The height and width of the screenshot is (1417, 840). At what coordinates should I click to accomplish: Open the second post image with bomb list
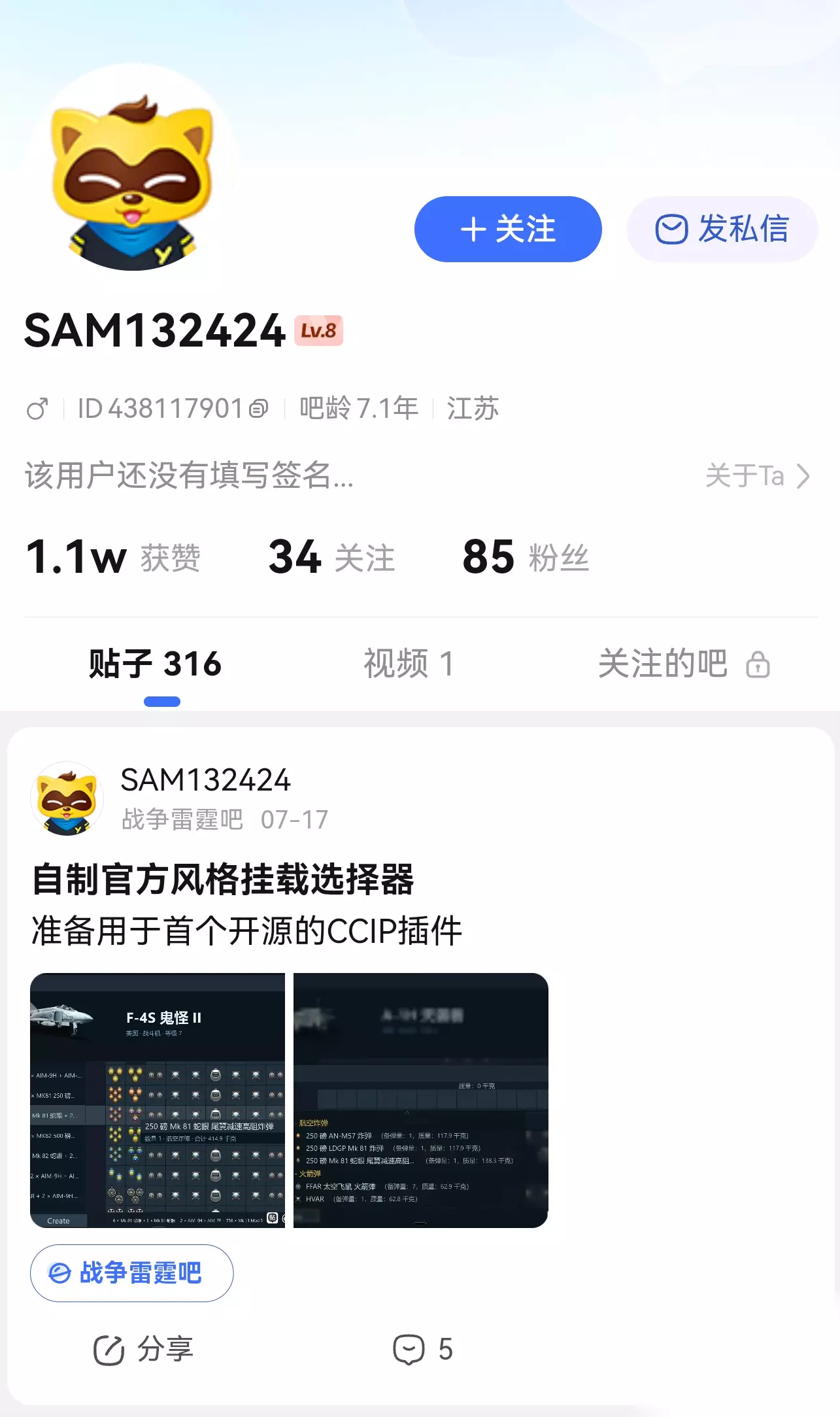click(x=421, y=1101)
